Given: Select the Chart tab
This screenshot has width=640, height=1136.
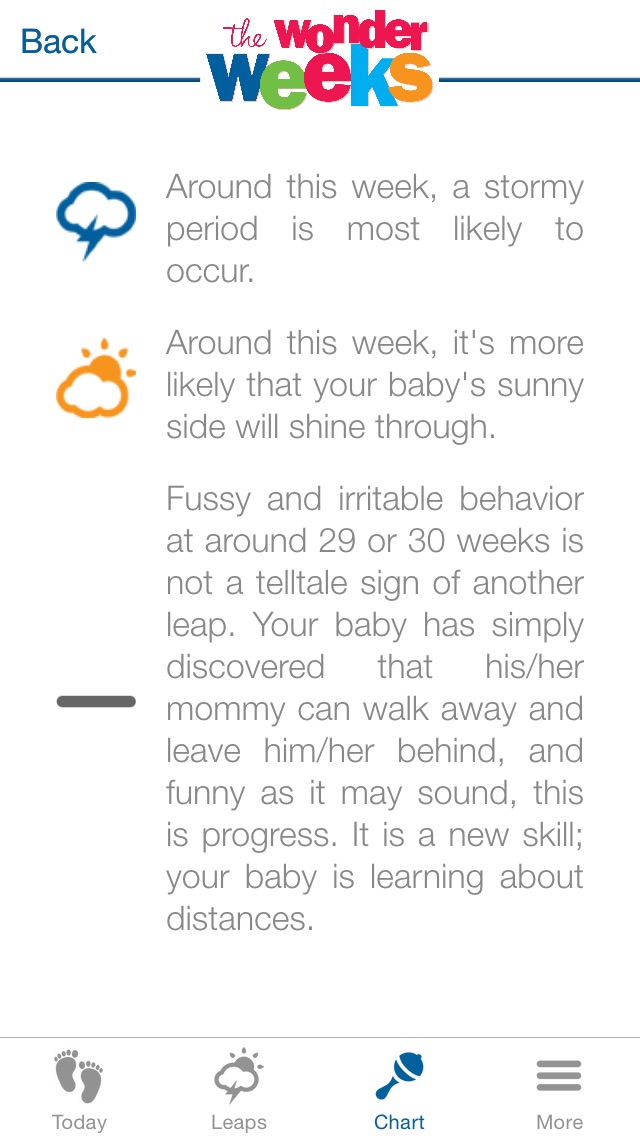Looking at the screenshot, I should point(399,1089).
